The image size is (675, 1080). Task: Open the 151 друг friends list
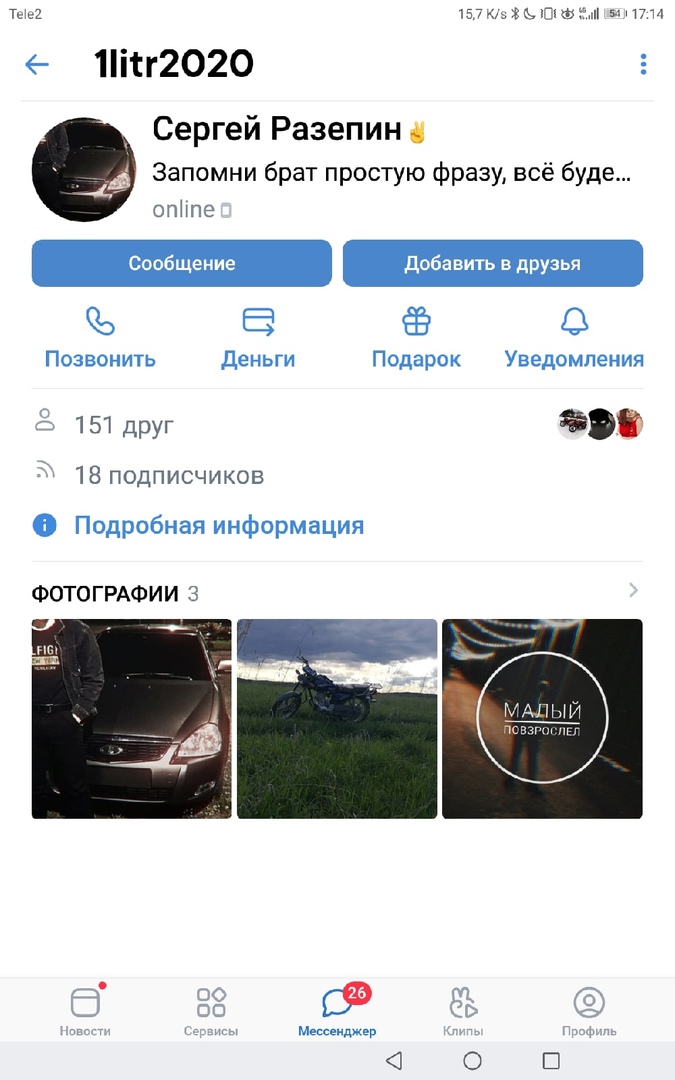tap(124, 425)
